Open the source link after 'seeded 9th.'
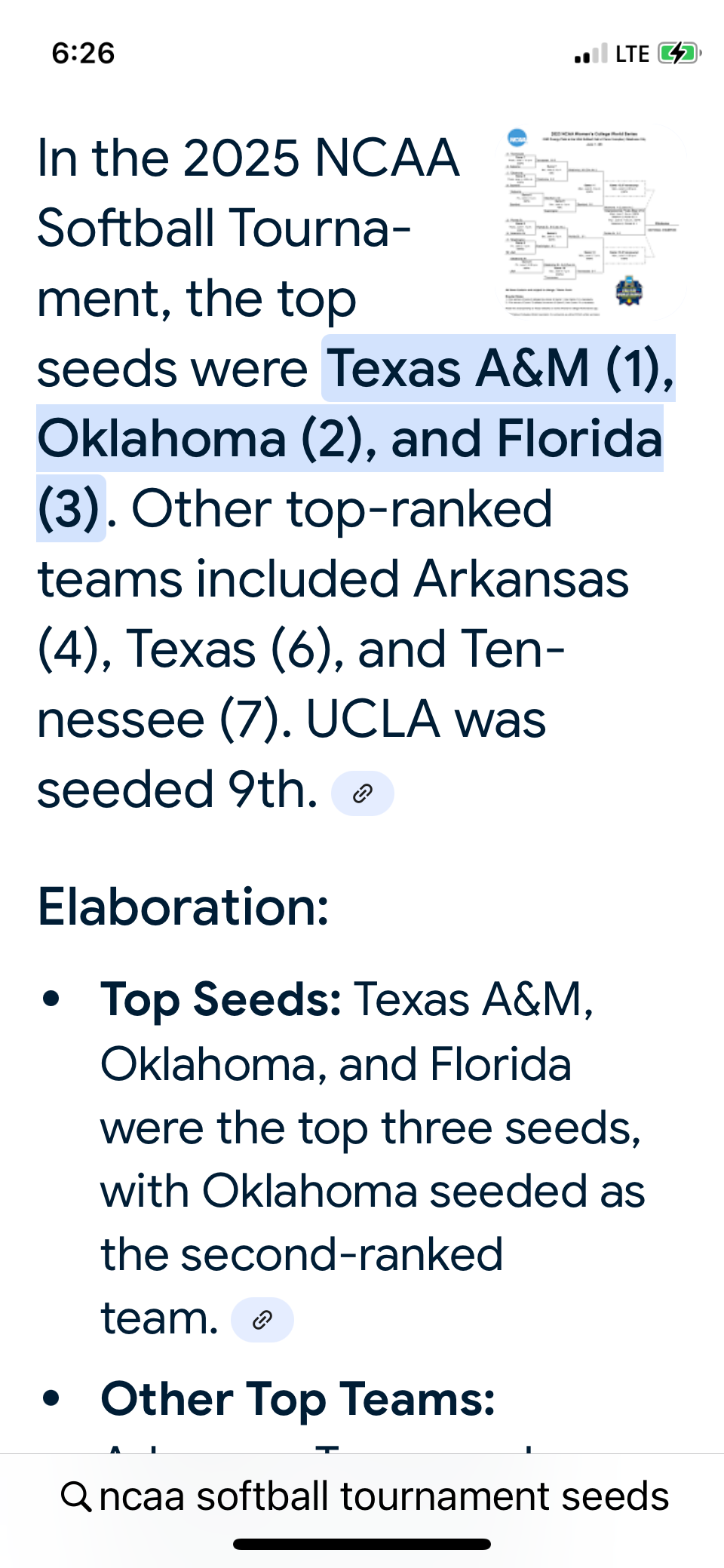The width and height of the screenshot is (724, 1568). 363,793
